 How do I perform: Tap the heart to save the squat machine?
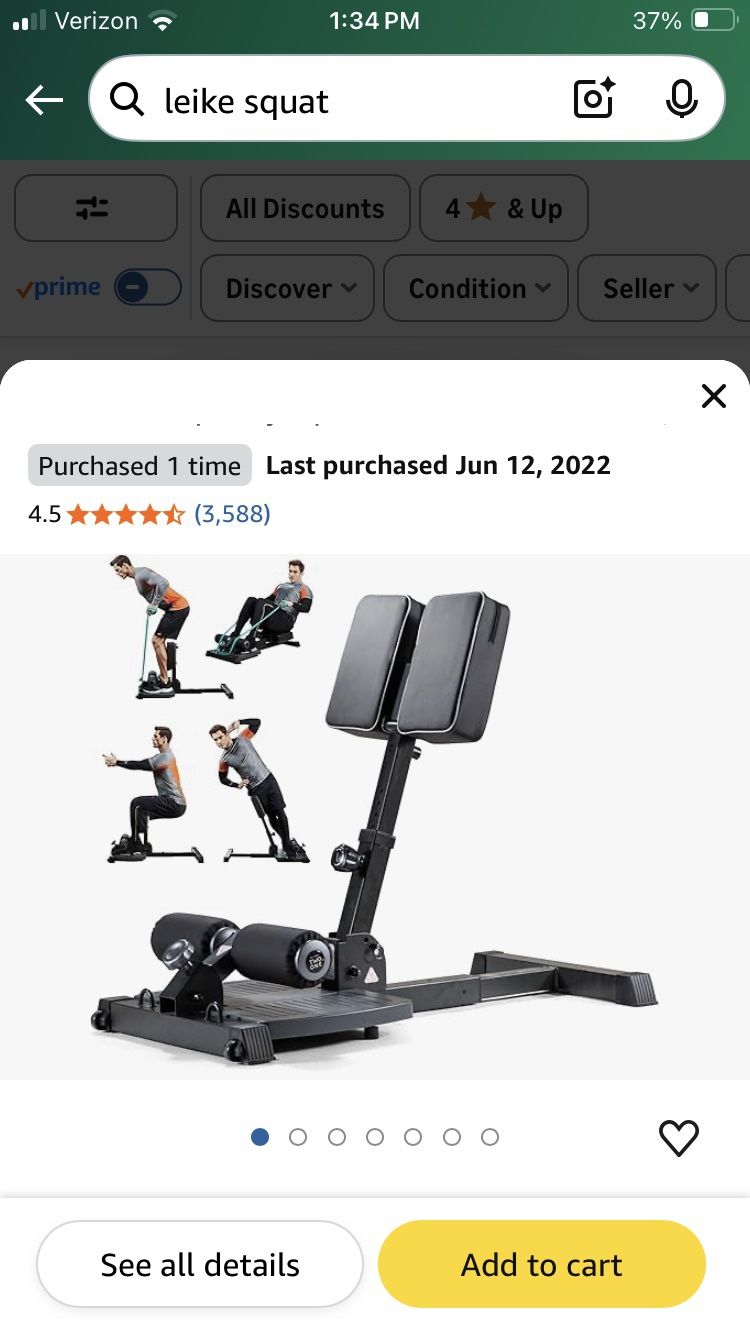point(679,1137)
